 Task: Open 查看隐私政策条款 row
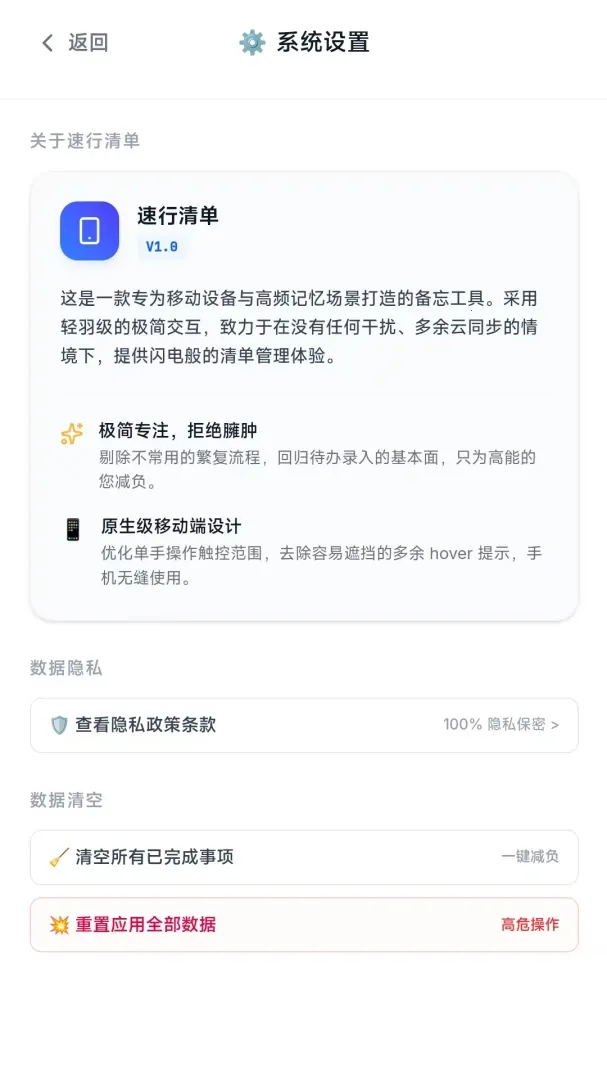pos(304,725)
